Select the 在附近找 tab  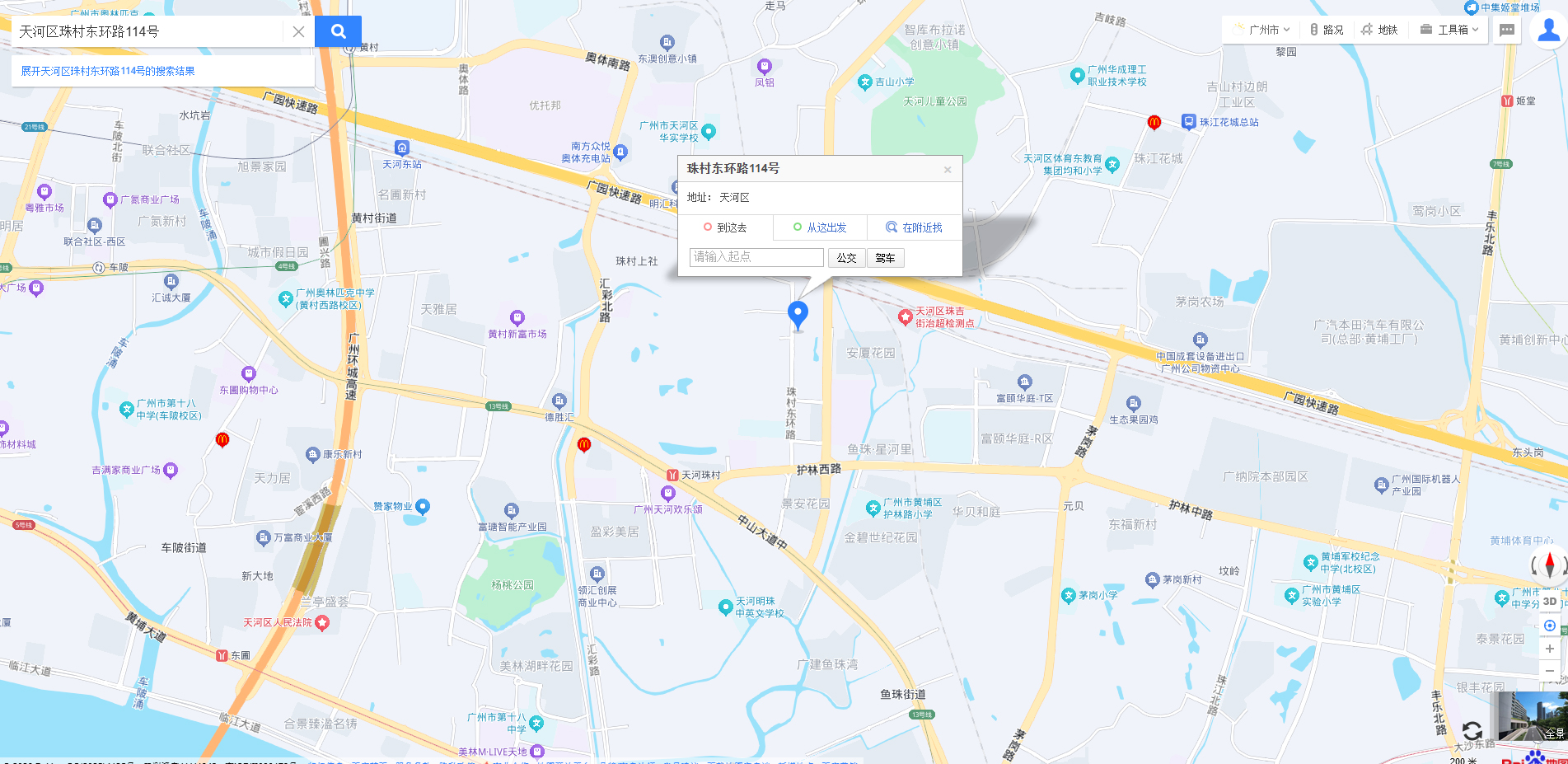(915, 227)
